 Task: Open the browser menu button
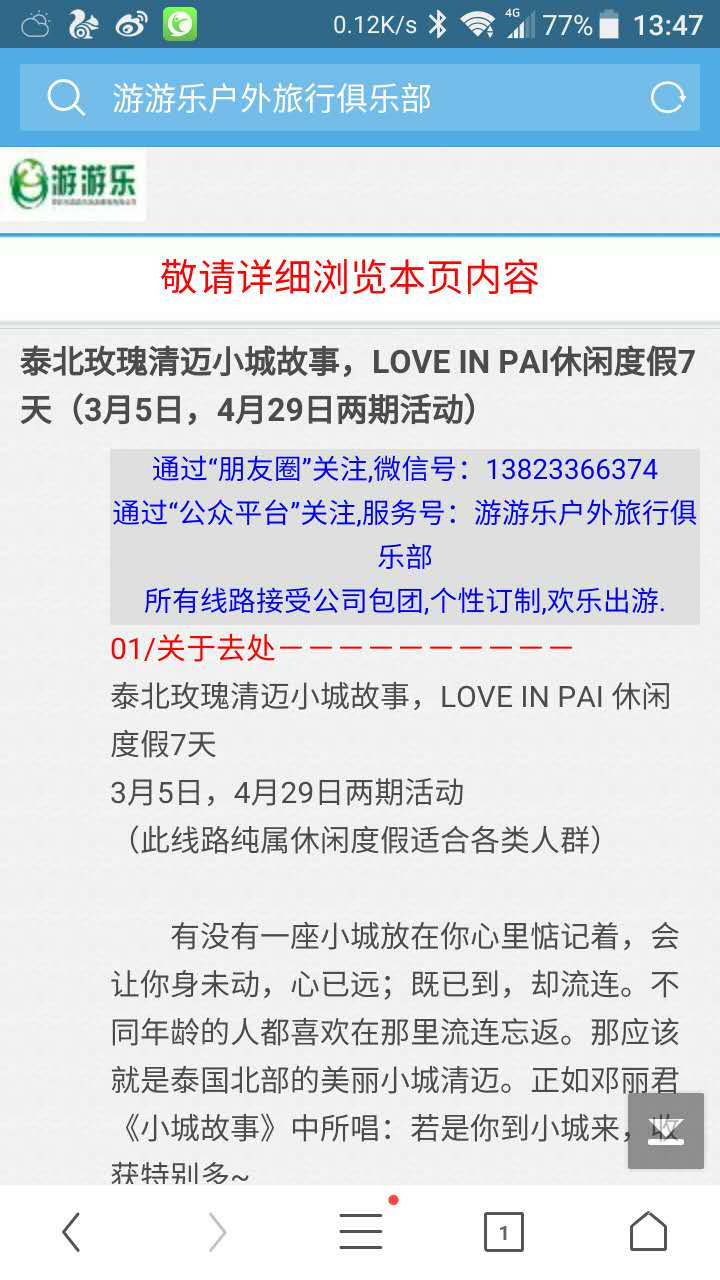(360, 1232)
